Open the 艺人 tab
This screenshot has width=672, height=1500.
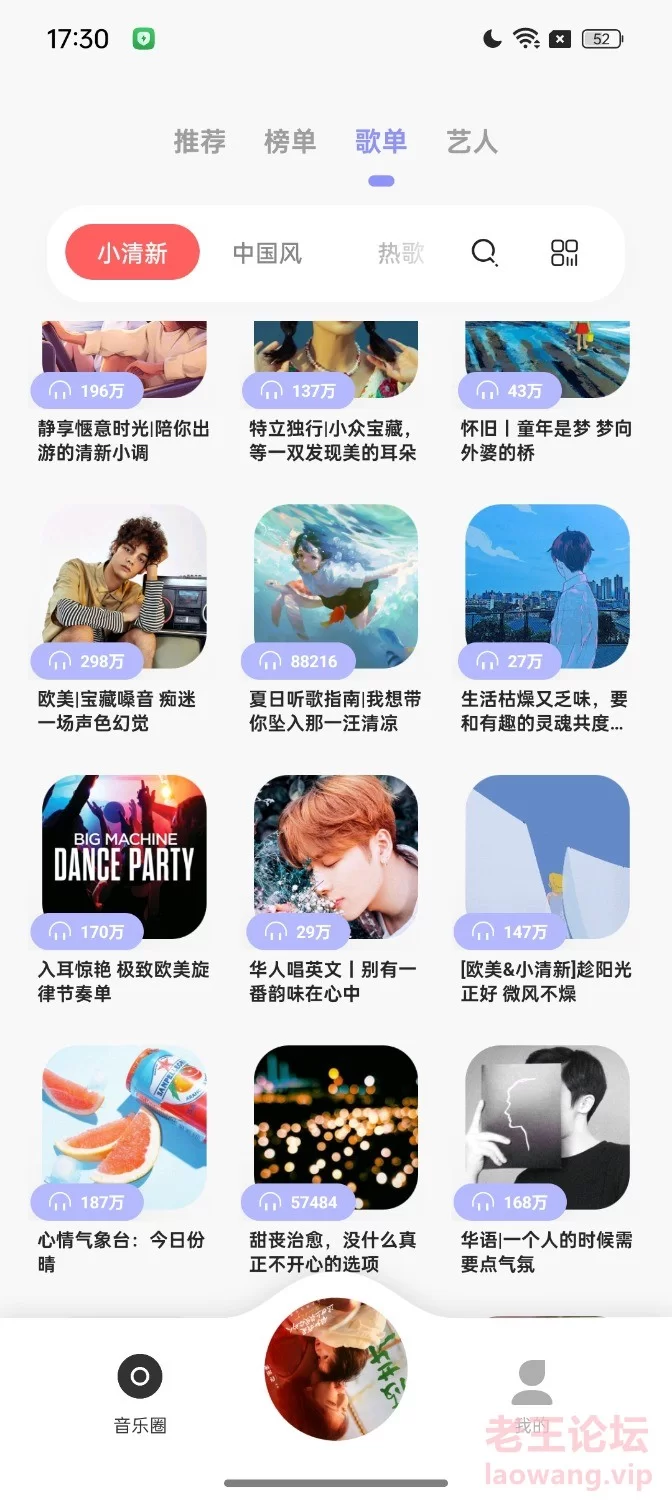coord(472,142)
